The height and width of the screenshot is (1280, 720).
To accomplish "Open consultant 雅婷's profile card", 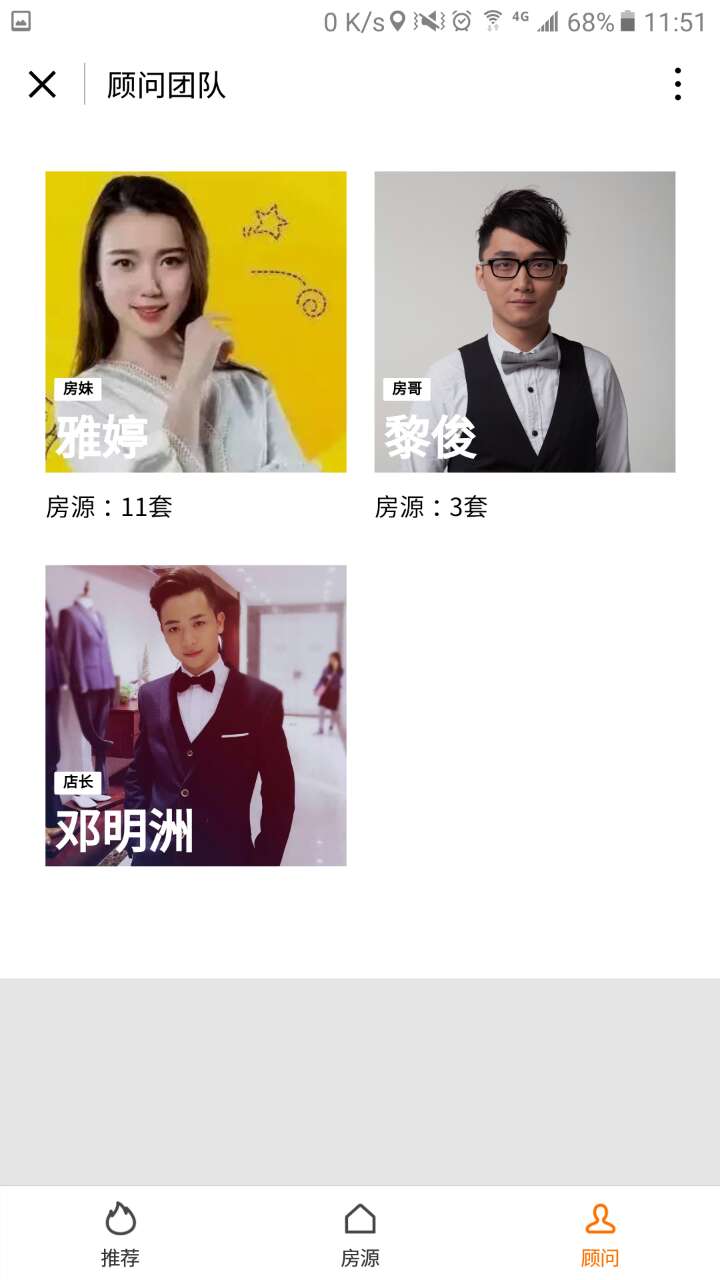I will point(196,322).
